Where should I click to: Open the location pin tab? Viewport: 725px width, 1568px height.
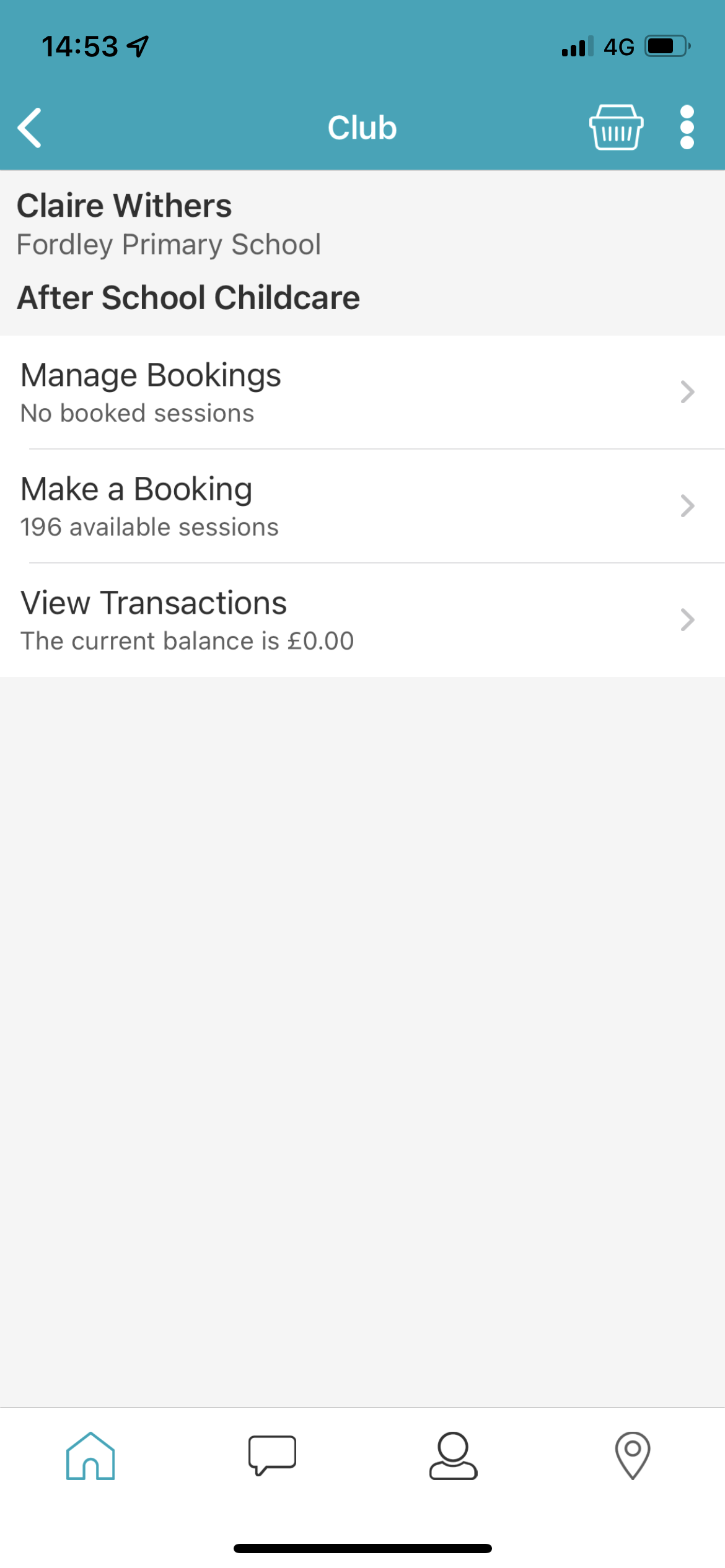click(633, 1456)
